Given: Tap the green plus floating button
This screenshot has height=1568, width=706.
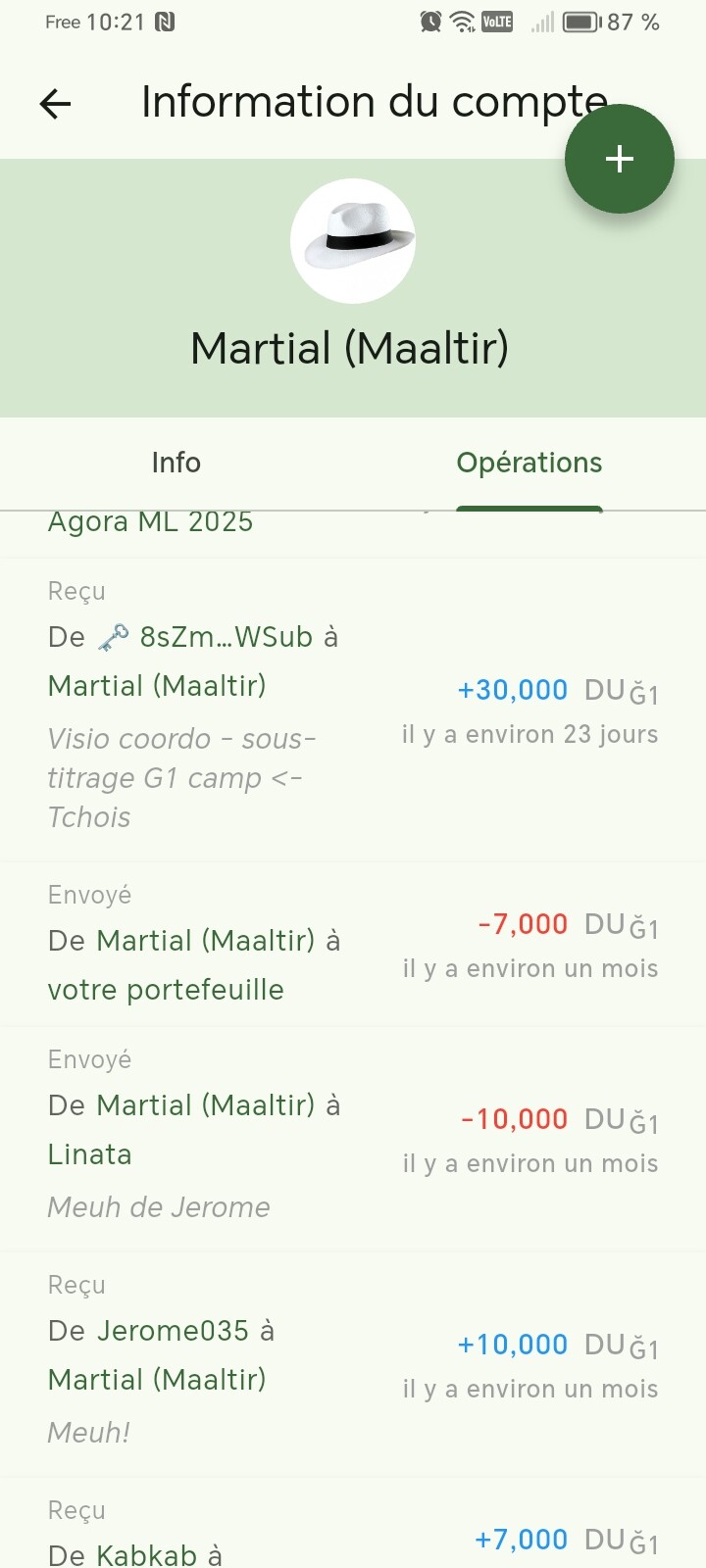Looking at the screenshot, I should pyautogui.click(x=620, y=159).
